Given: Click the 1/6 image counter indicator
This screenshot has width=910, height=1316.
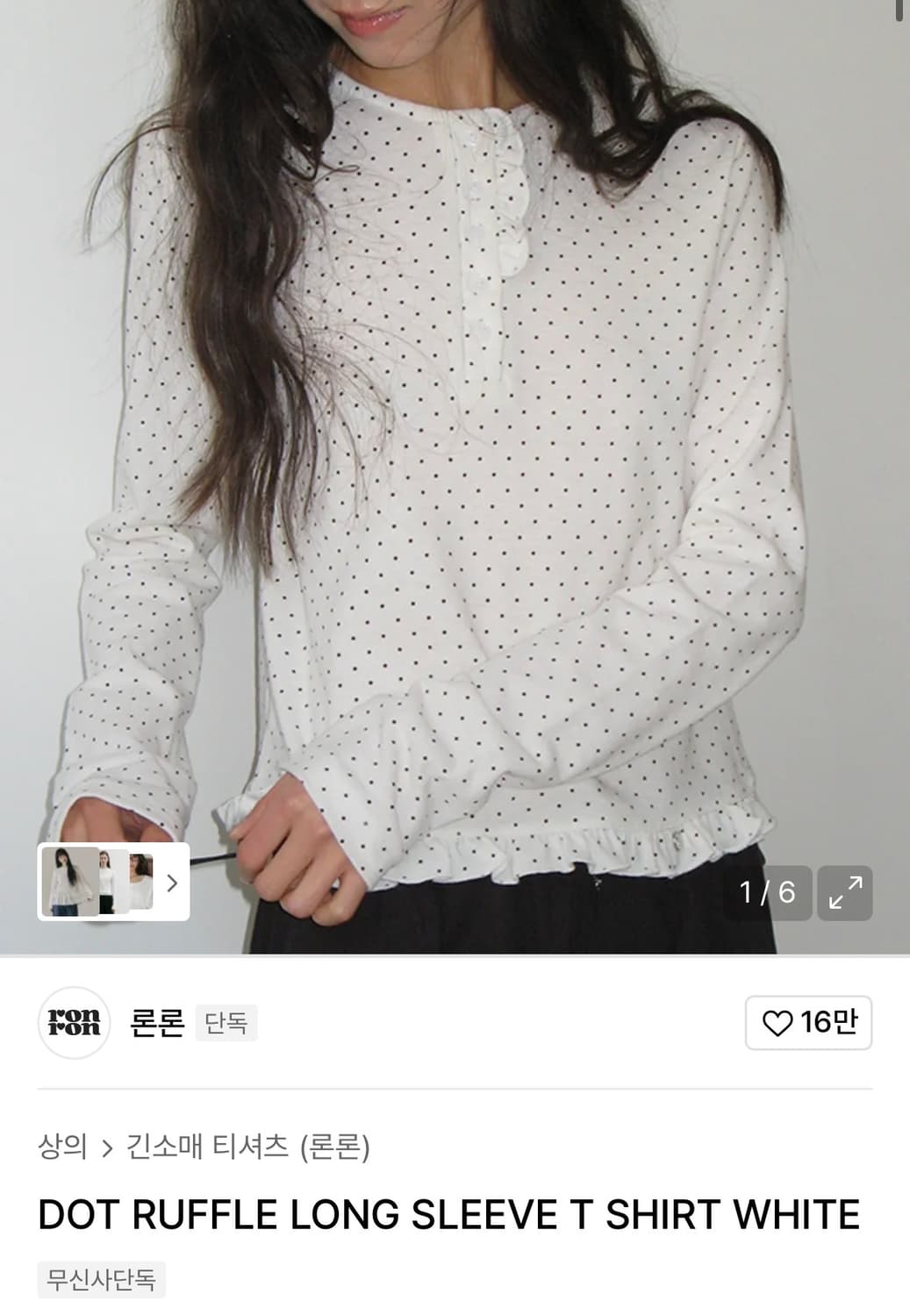Looking at the screenshot, I should pos(769,893).
